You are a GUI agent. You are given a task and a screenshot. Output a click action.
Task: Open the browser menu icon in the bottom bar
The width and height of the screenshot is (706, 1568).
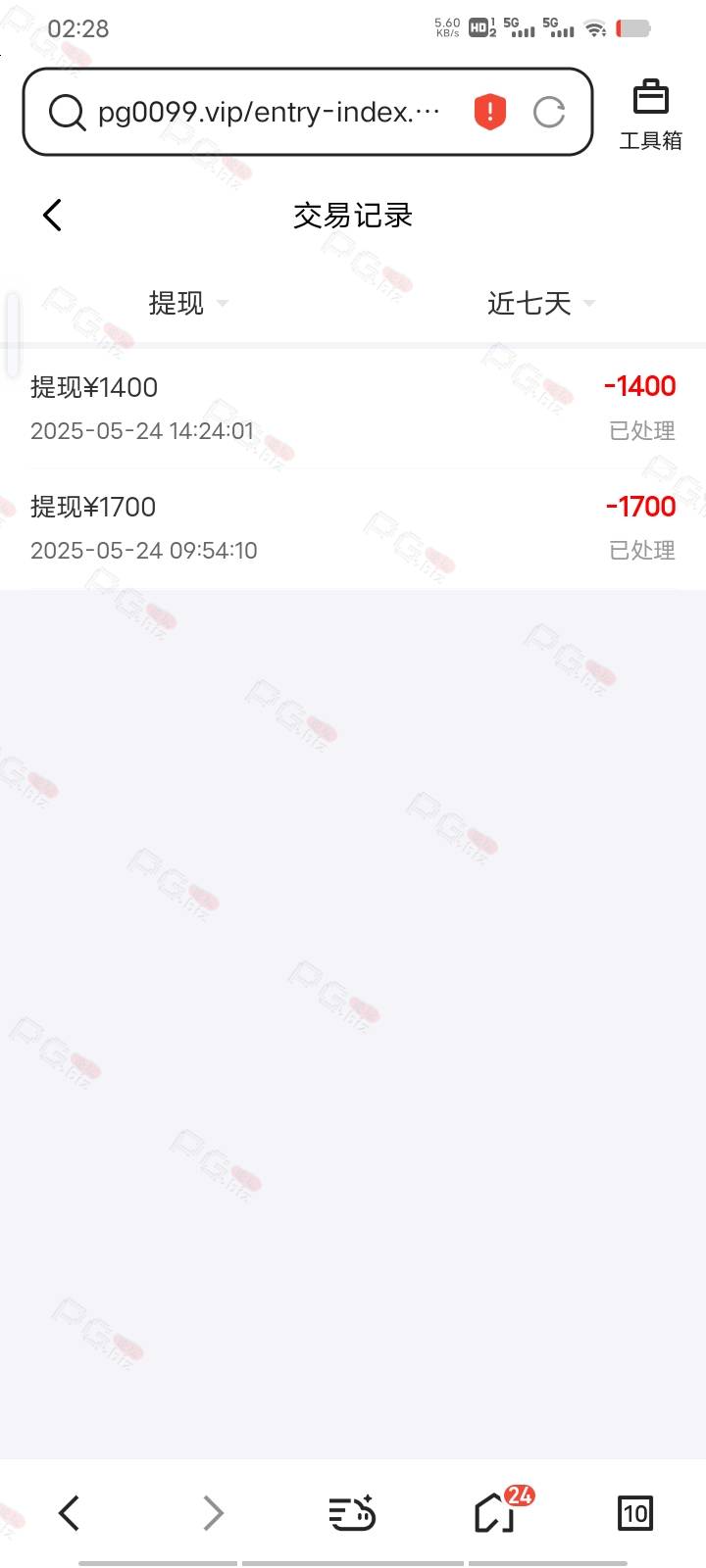pyautogui.click(x=353, y=1513)
